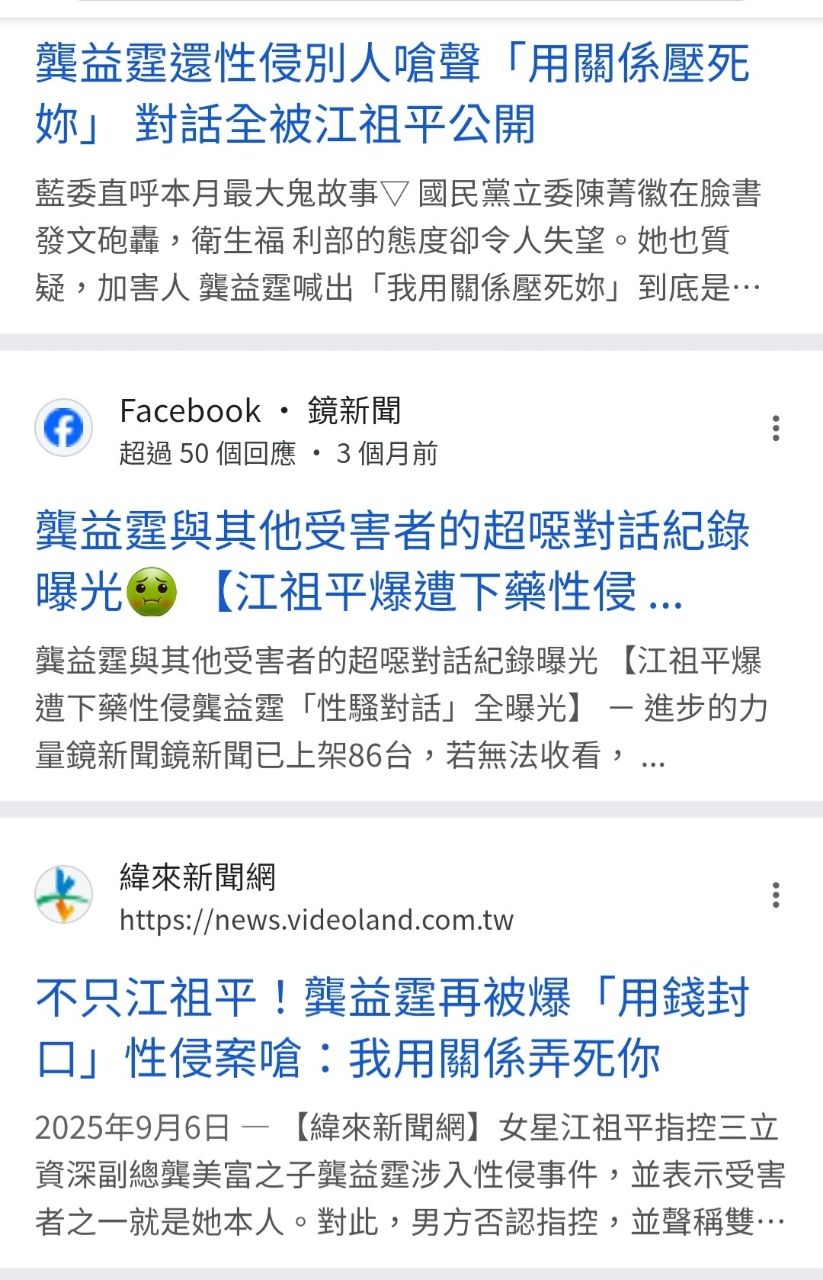823x1280 pixels.
Task: Open the Facebook 鏡新聞 result titled 龔益霆與其他受害者的超噁對話紀錄曝光
Action: [x=392, y=560]
